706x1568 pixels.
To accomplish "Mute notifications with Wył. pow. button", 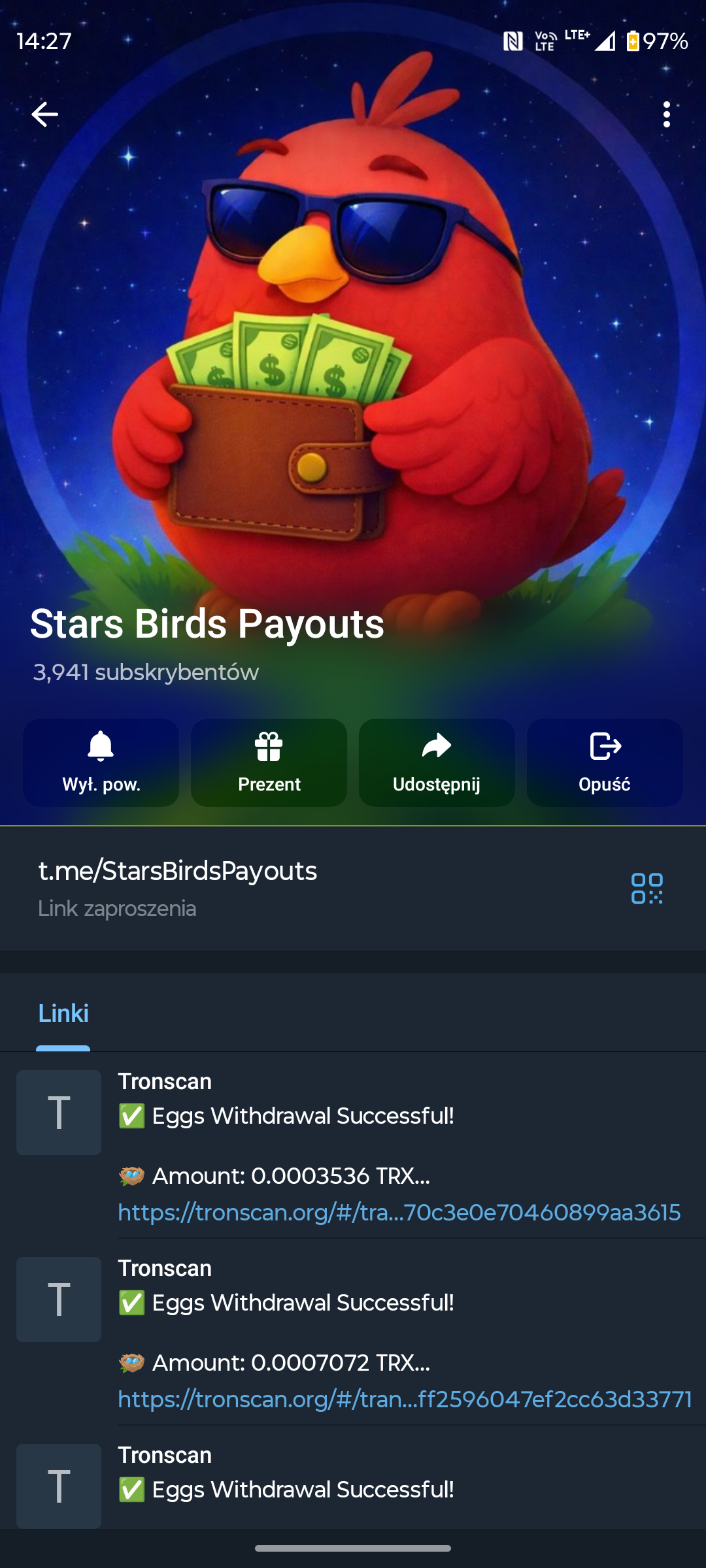I will coord(101,762).
